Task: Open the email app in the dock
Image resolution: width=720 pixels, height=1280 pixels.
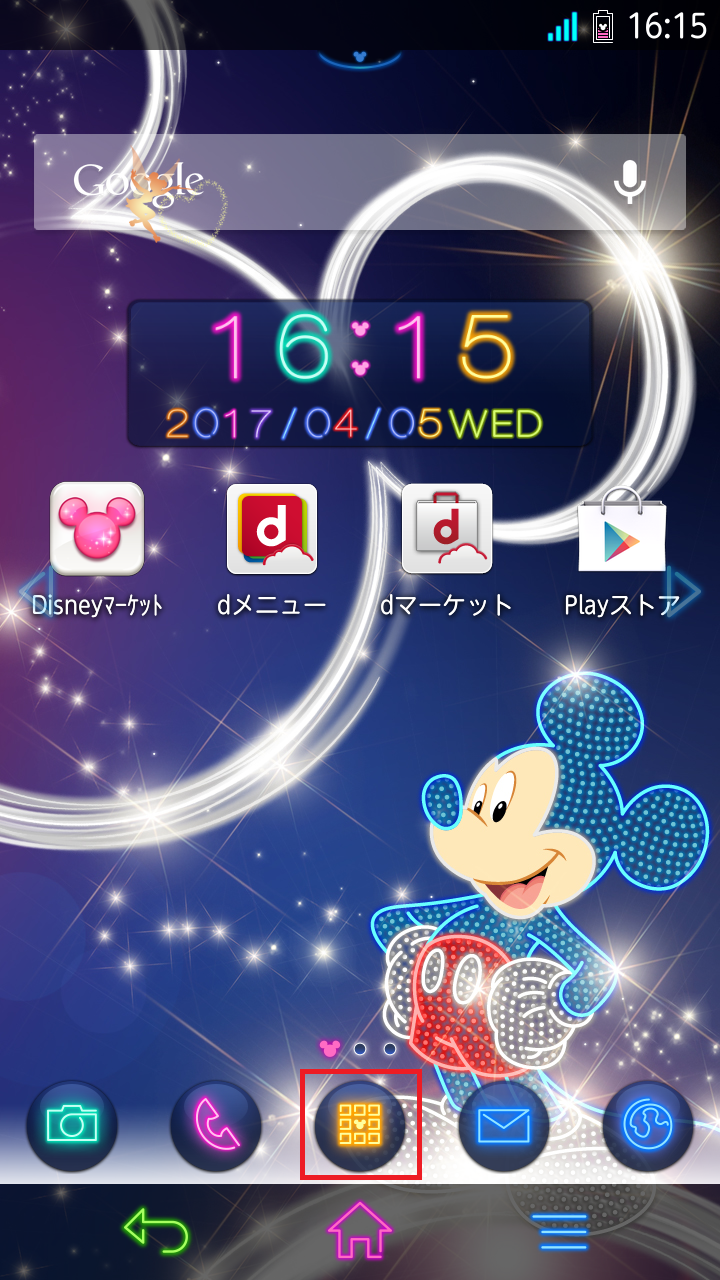Action: 505,1124
